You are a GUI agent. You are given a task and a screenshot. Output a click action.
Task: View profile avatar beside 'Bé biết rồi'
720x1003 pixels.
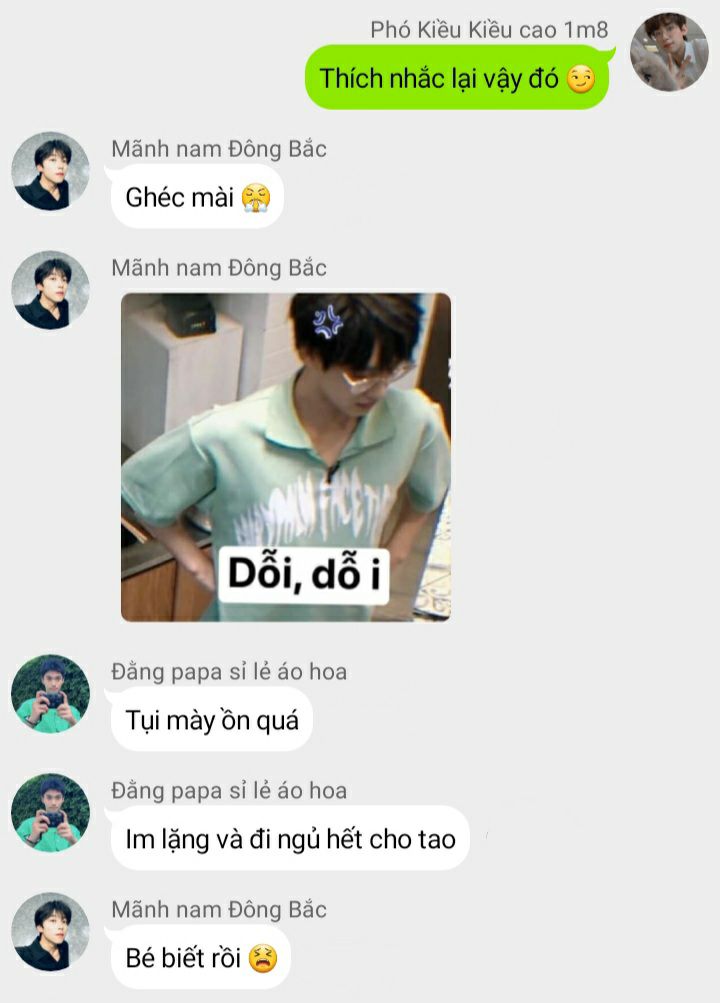pyautogui.click(x=50, y=932)
